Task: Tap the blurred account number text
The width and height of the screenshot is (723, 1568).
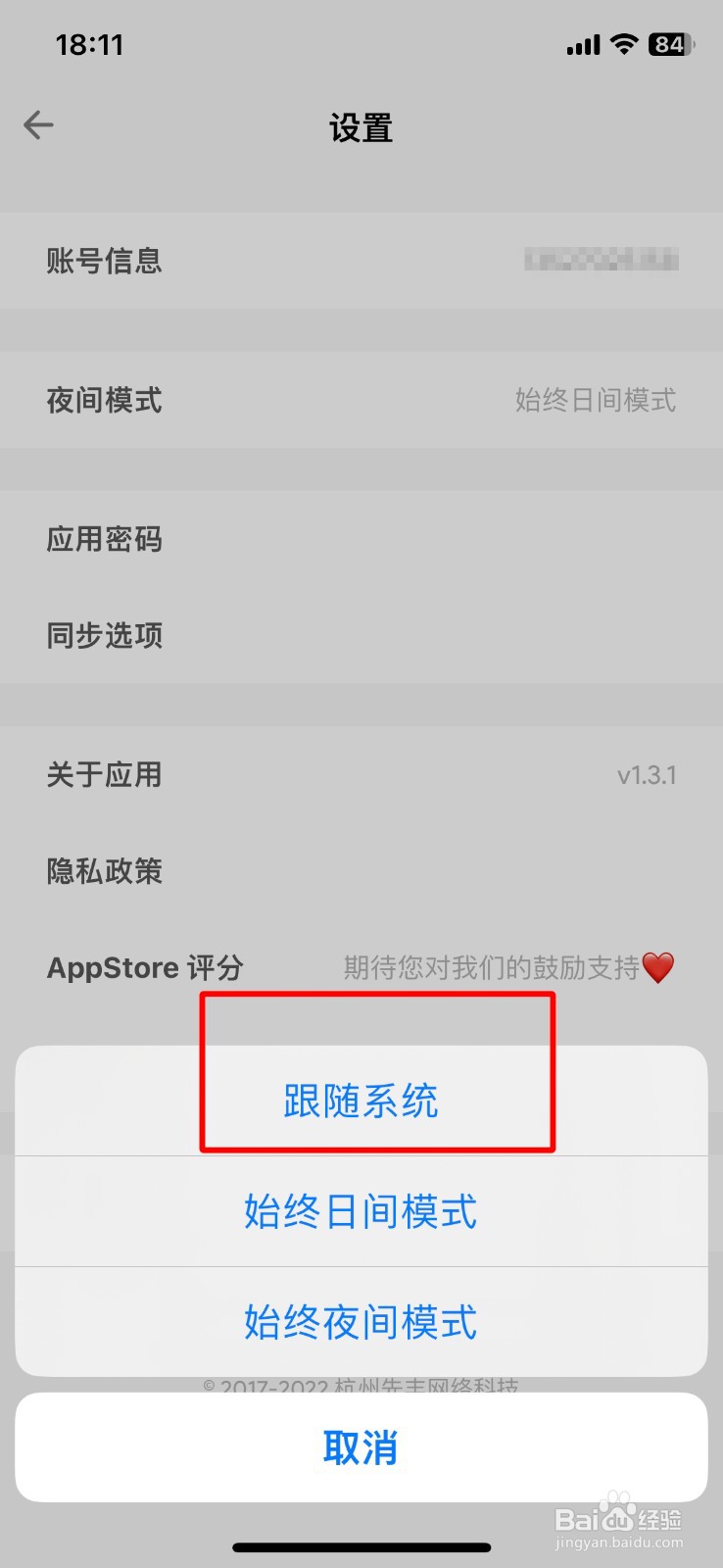Action: [601, 262]
